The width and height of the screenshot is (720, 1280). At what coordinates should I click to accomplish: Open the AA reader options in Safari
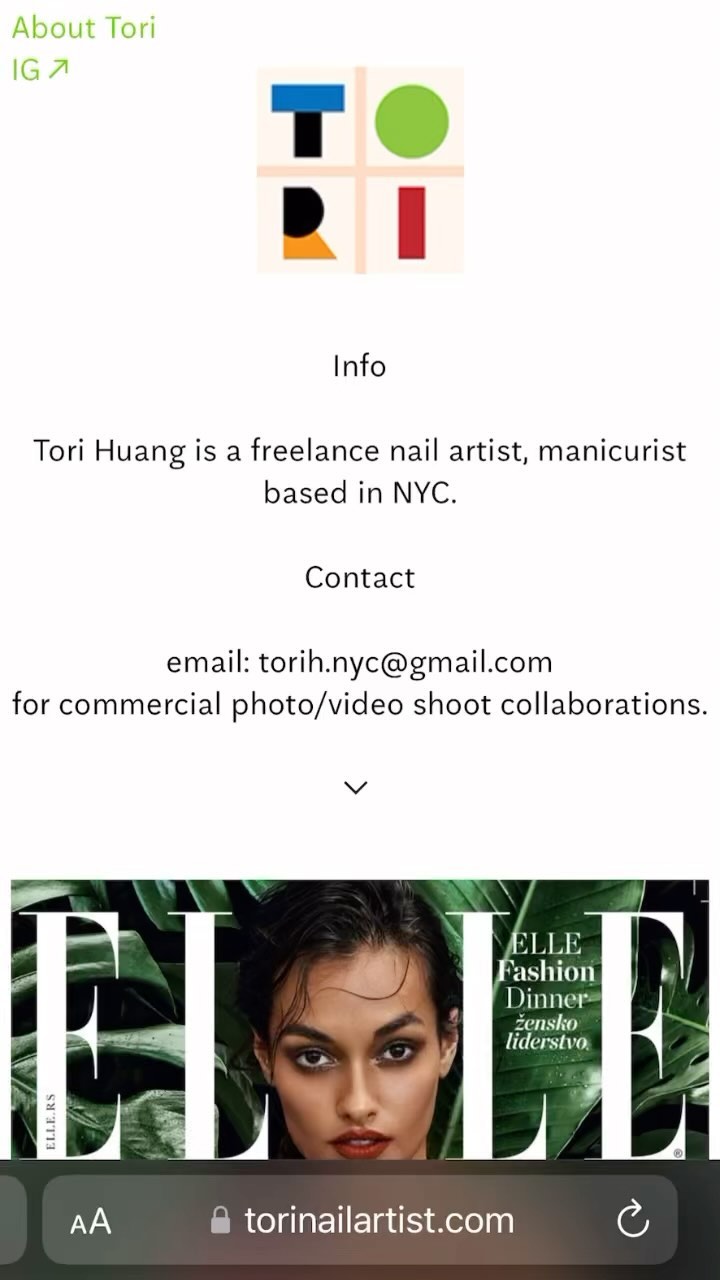(x=91, y=1221)
